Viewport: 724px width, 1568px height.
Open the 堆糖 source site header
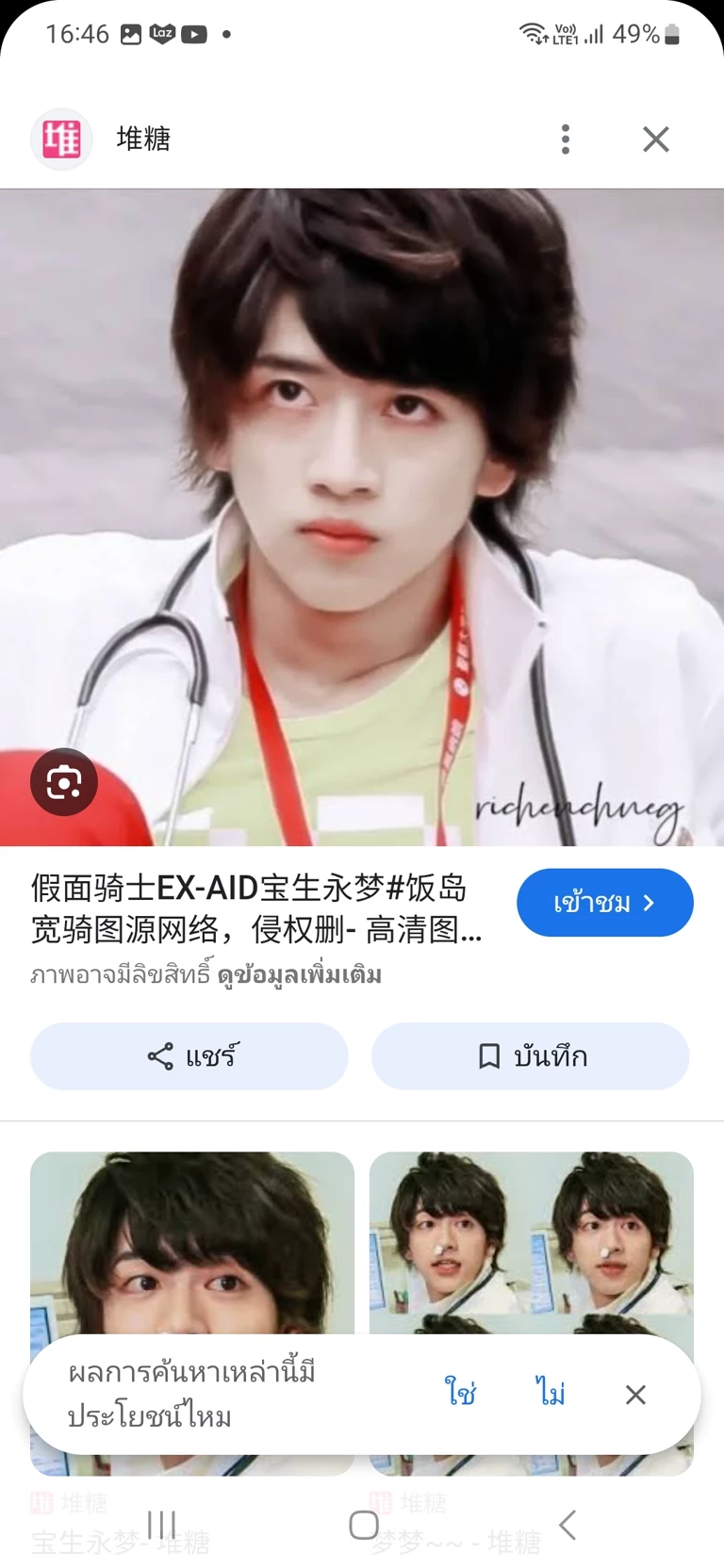(143, 139)
